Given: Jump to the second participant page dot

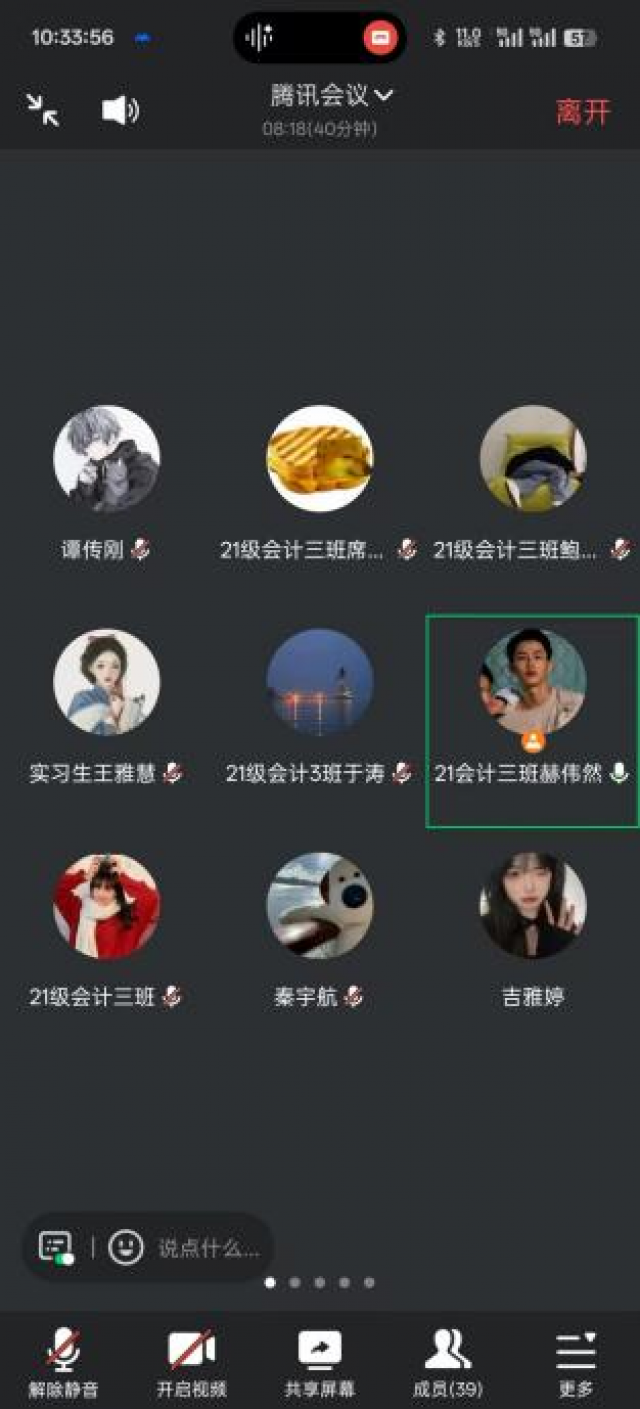Looking at the screenshot, I should [x=295, y=1282].
